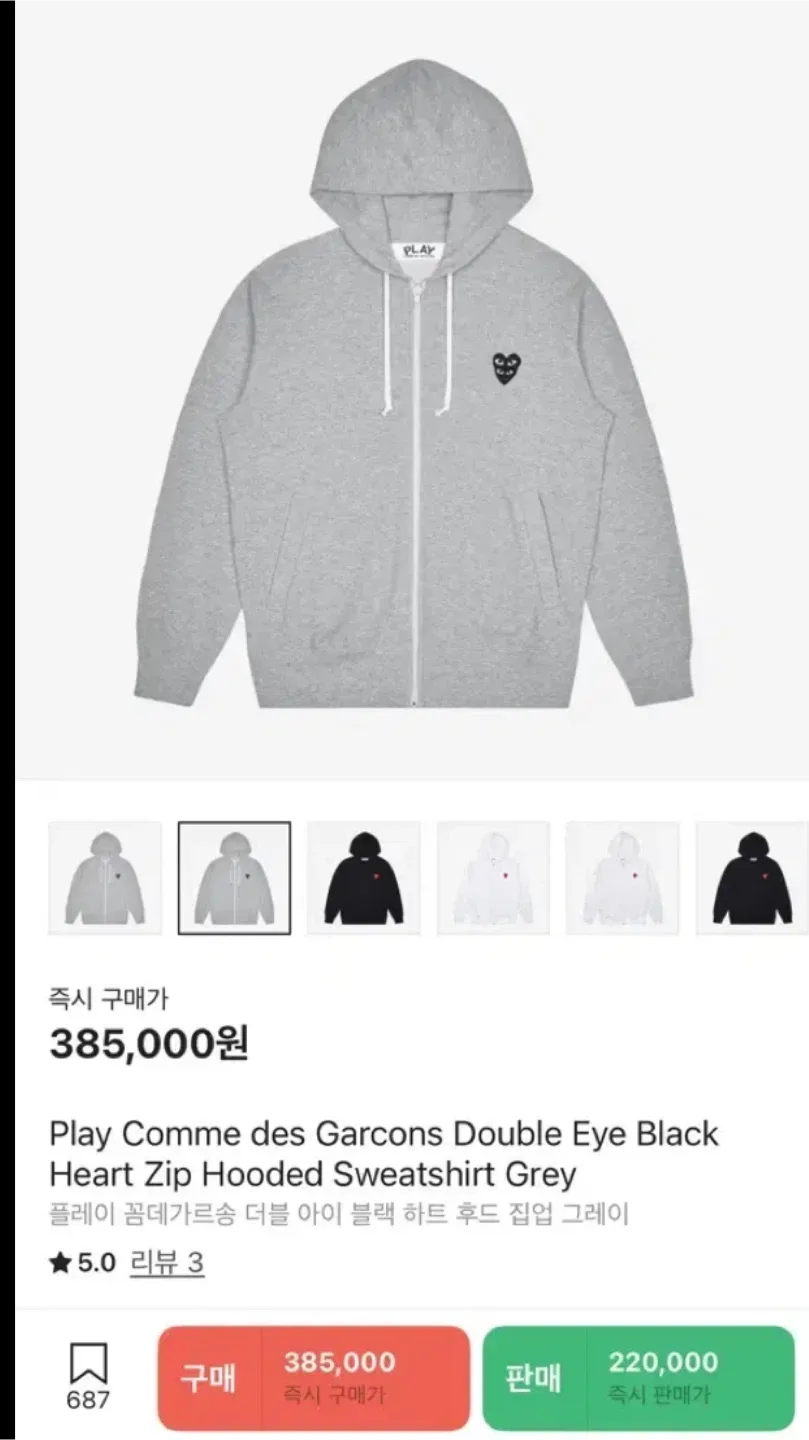Tap the green 판매 button for 220,000
Image resolution: width=809 pixels, height=1440 pixels.
638,1377
